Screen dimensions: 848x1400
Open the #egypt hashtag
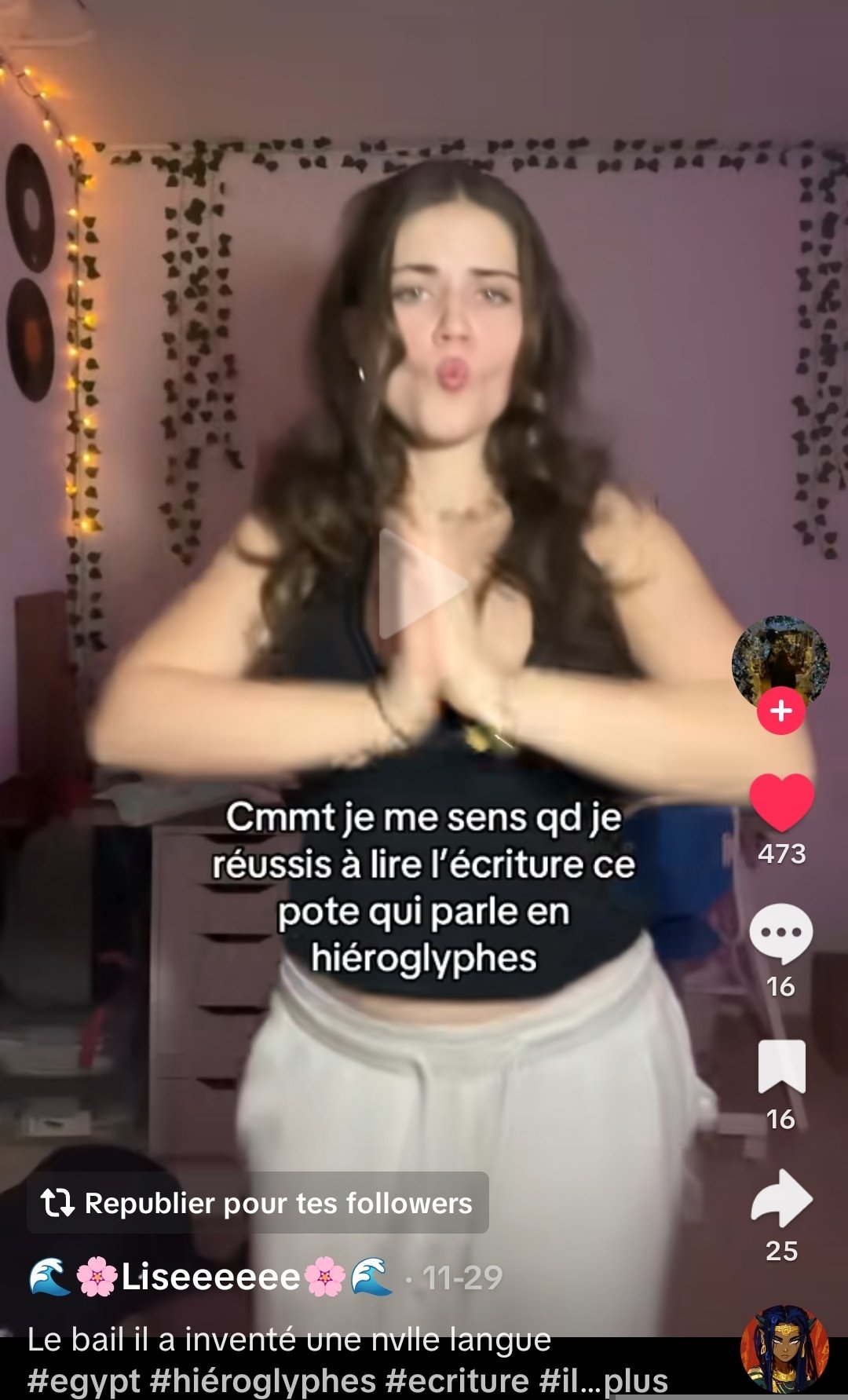83,1380
